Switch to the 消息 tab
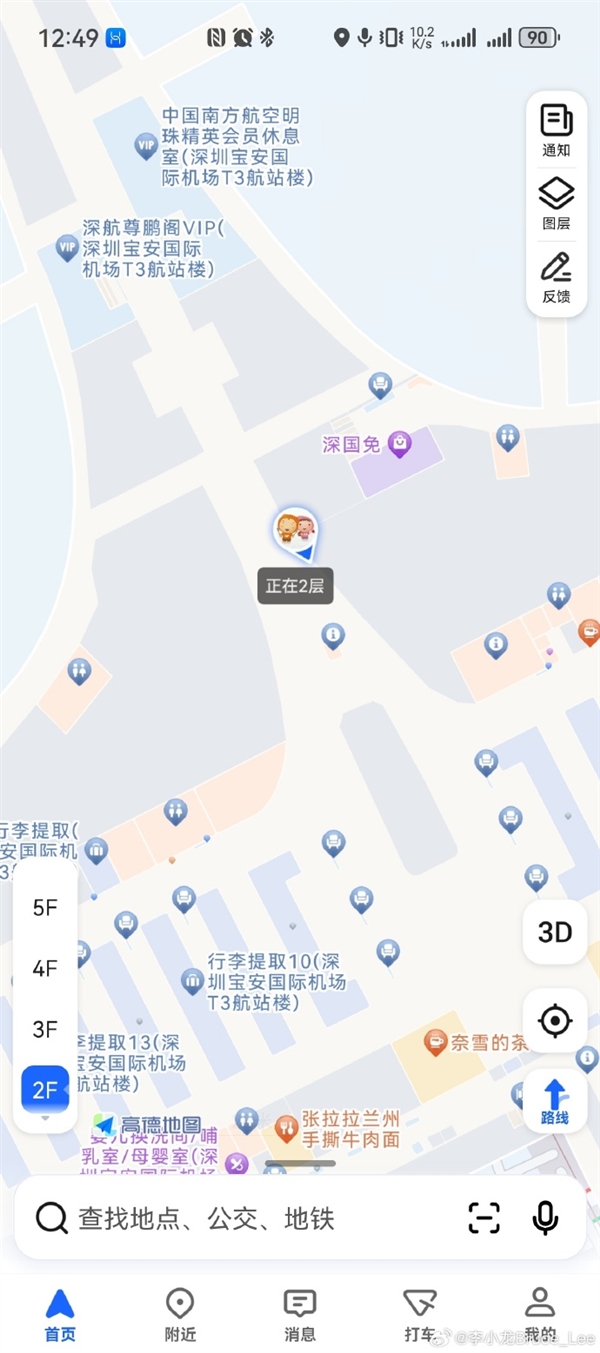 pos(300,1314)
